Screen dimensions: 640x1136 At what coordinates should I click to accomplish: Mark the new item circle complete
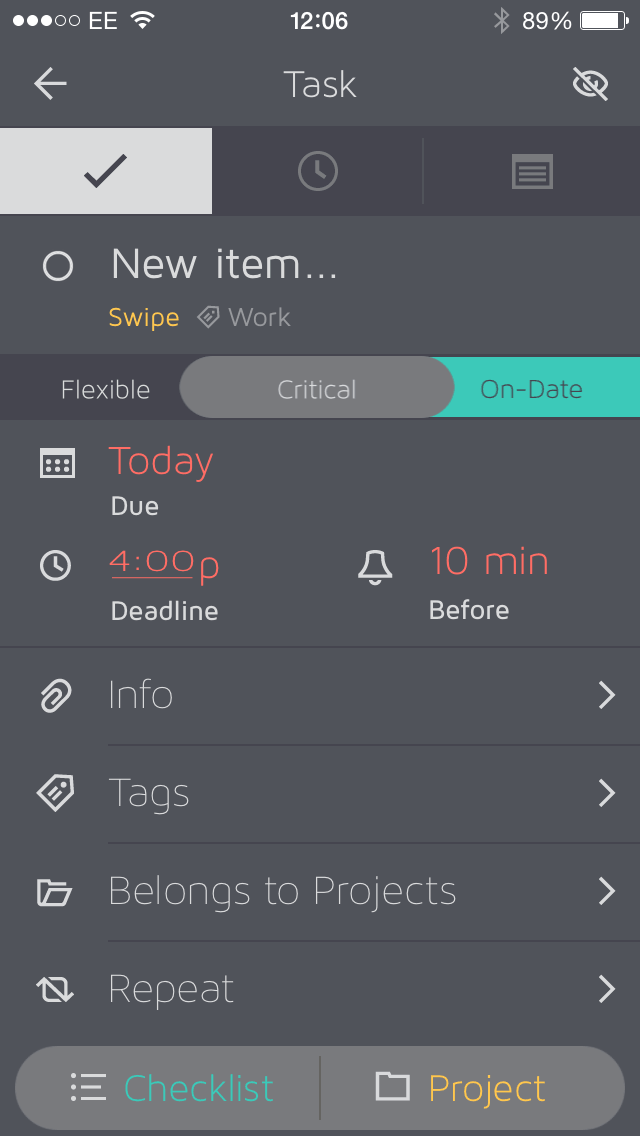click(x=58, y=266)
